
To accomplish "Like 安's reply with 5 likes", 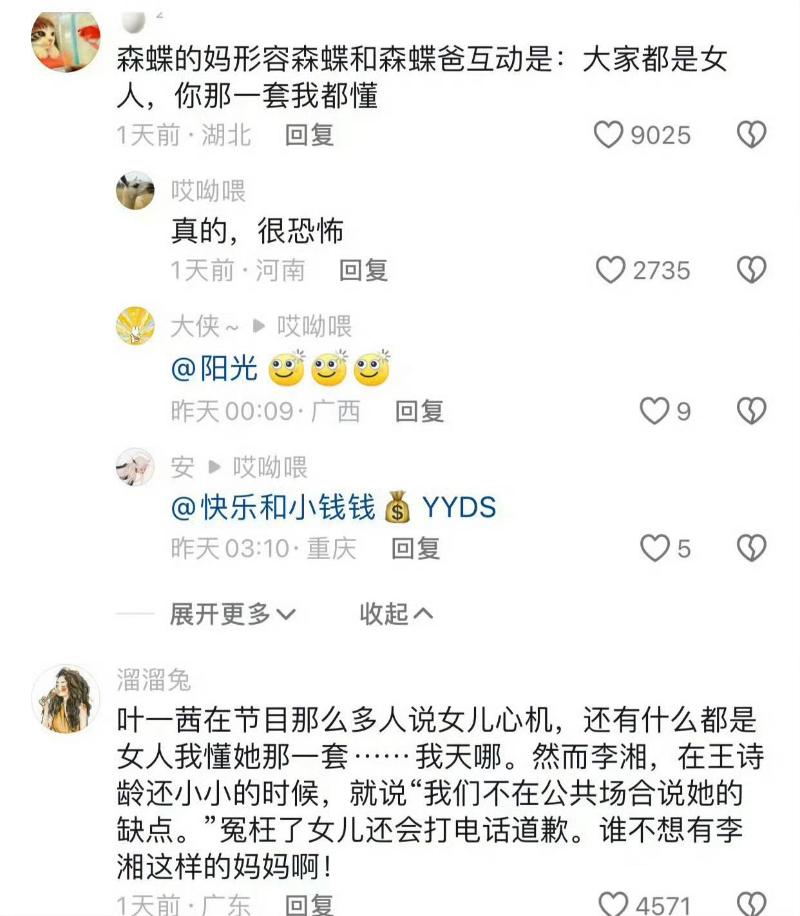I will [x=654, y=548].
